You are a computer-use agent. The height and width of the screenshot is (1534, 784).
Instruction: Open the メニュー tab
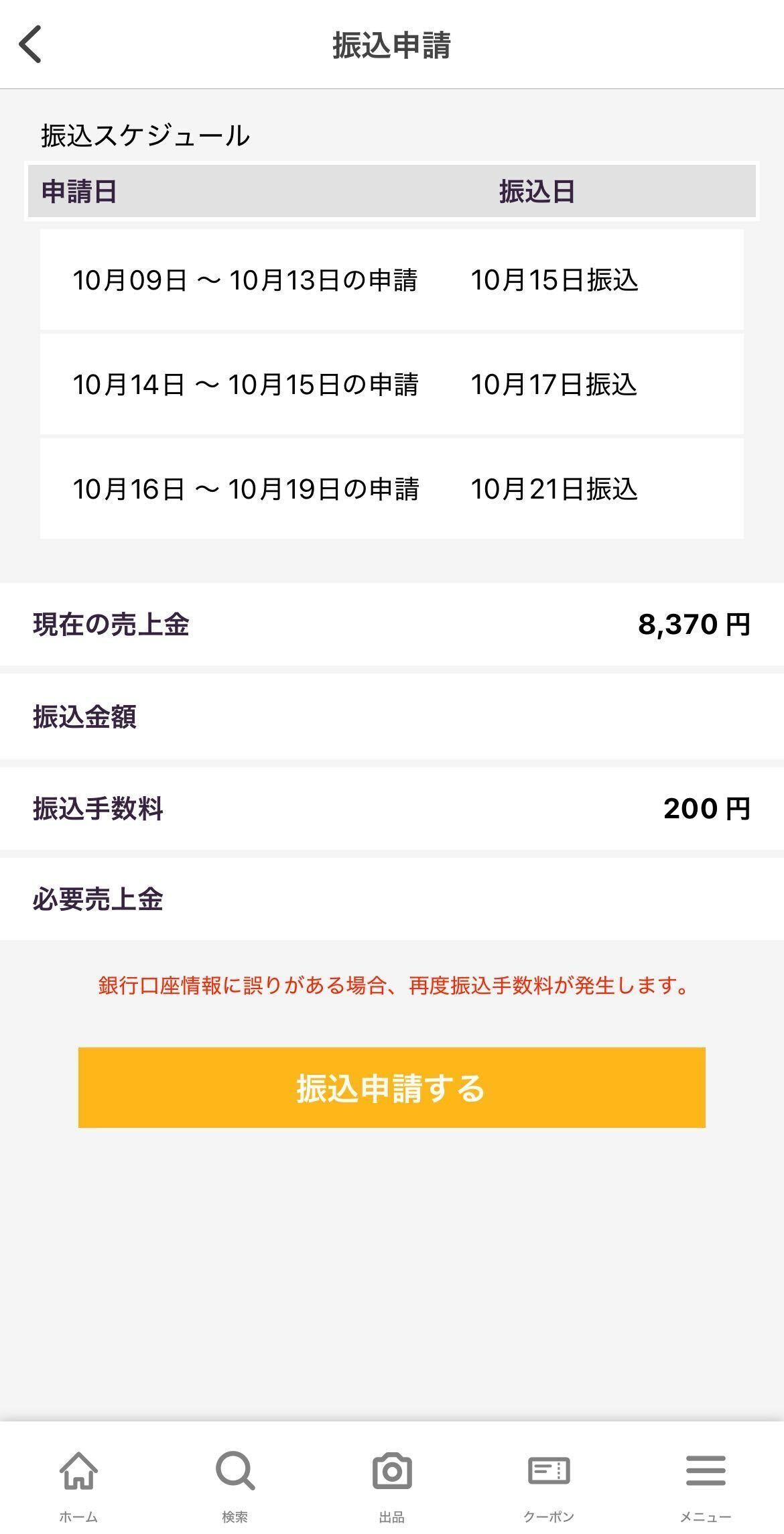coord(706,1484)
